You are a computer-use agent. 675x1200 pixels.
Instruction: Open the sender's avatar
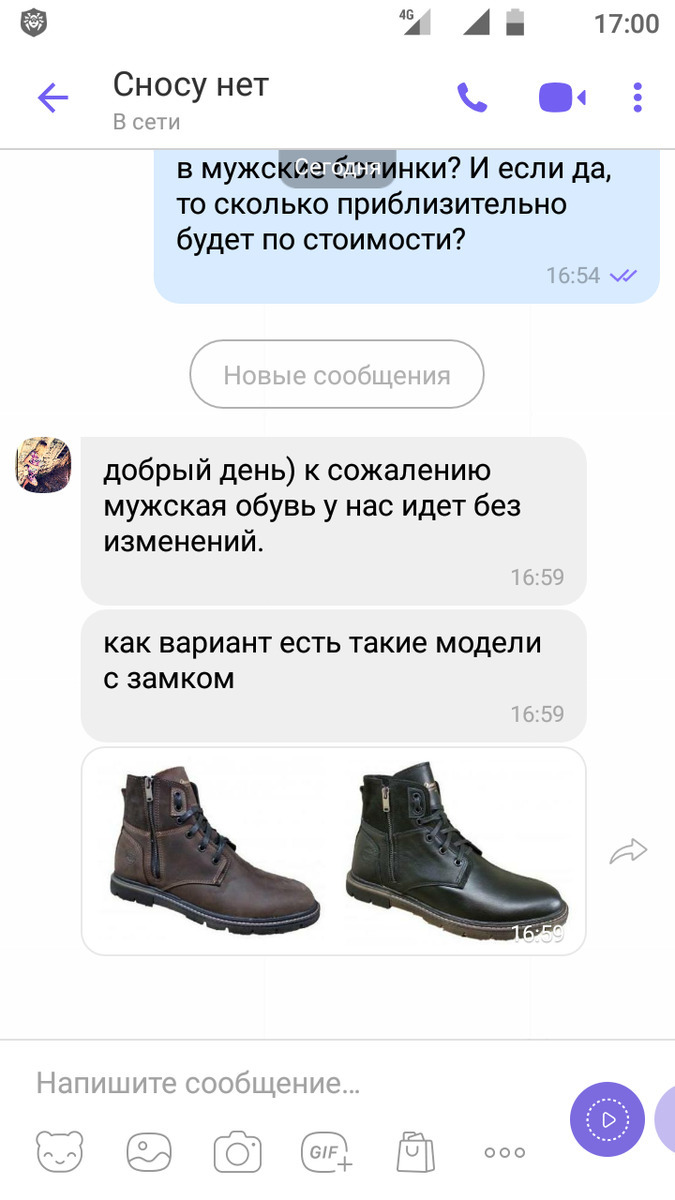pos(43,465)
